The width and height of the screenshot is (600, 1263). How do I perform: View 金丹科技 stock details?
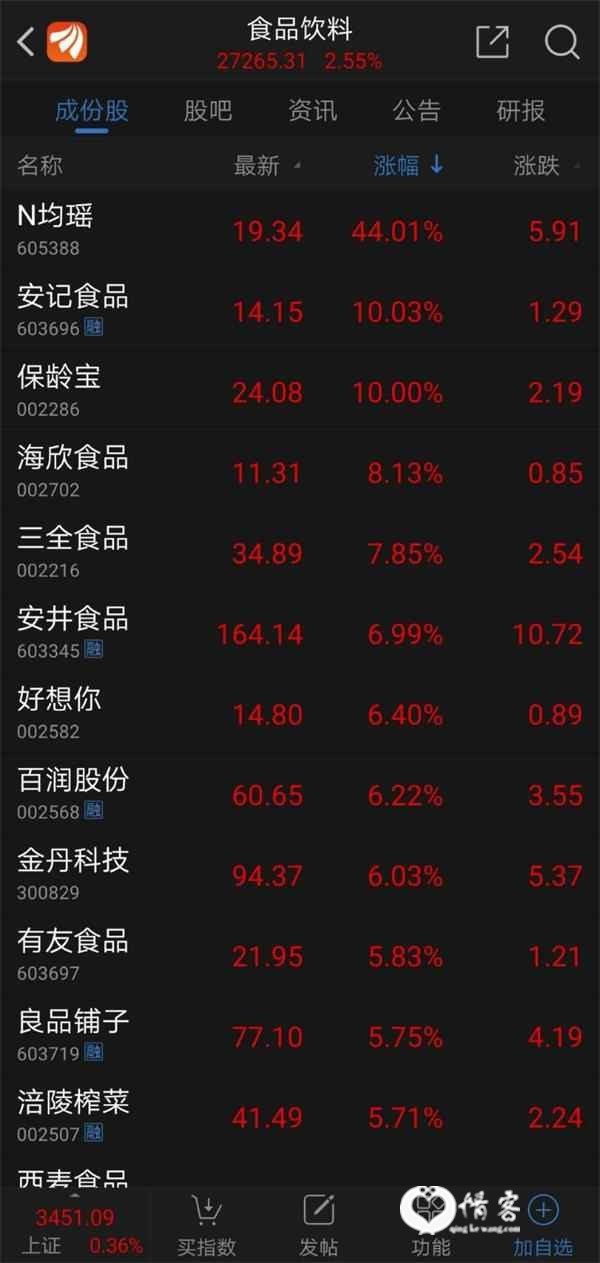(x=300, y=875)
